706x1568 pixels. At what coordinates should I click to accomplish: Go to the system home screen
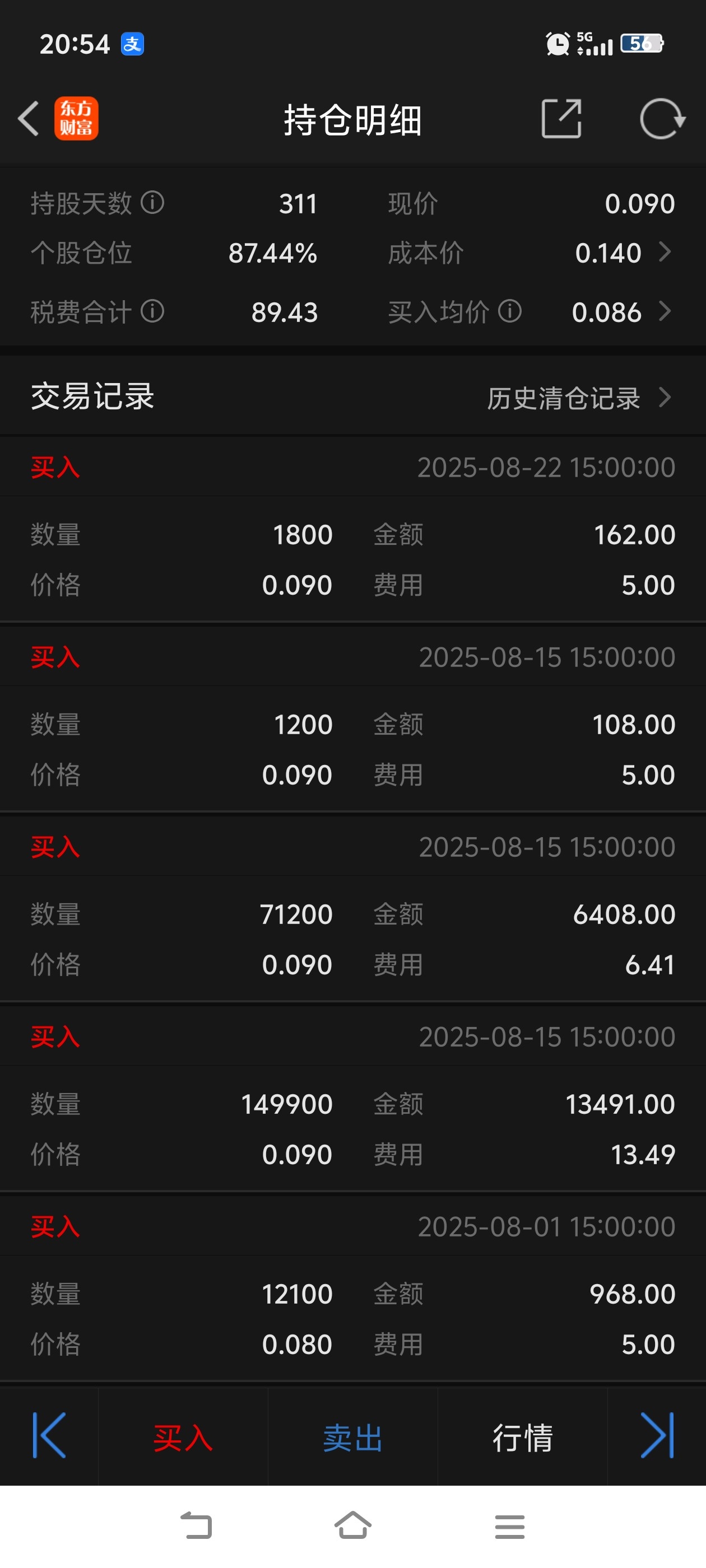(352, 1525)
